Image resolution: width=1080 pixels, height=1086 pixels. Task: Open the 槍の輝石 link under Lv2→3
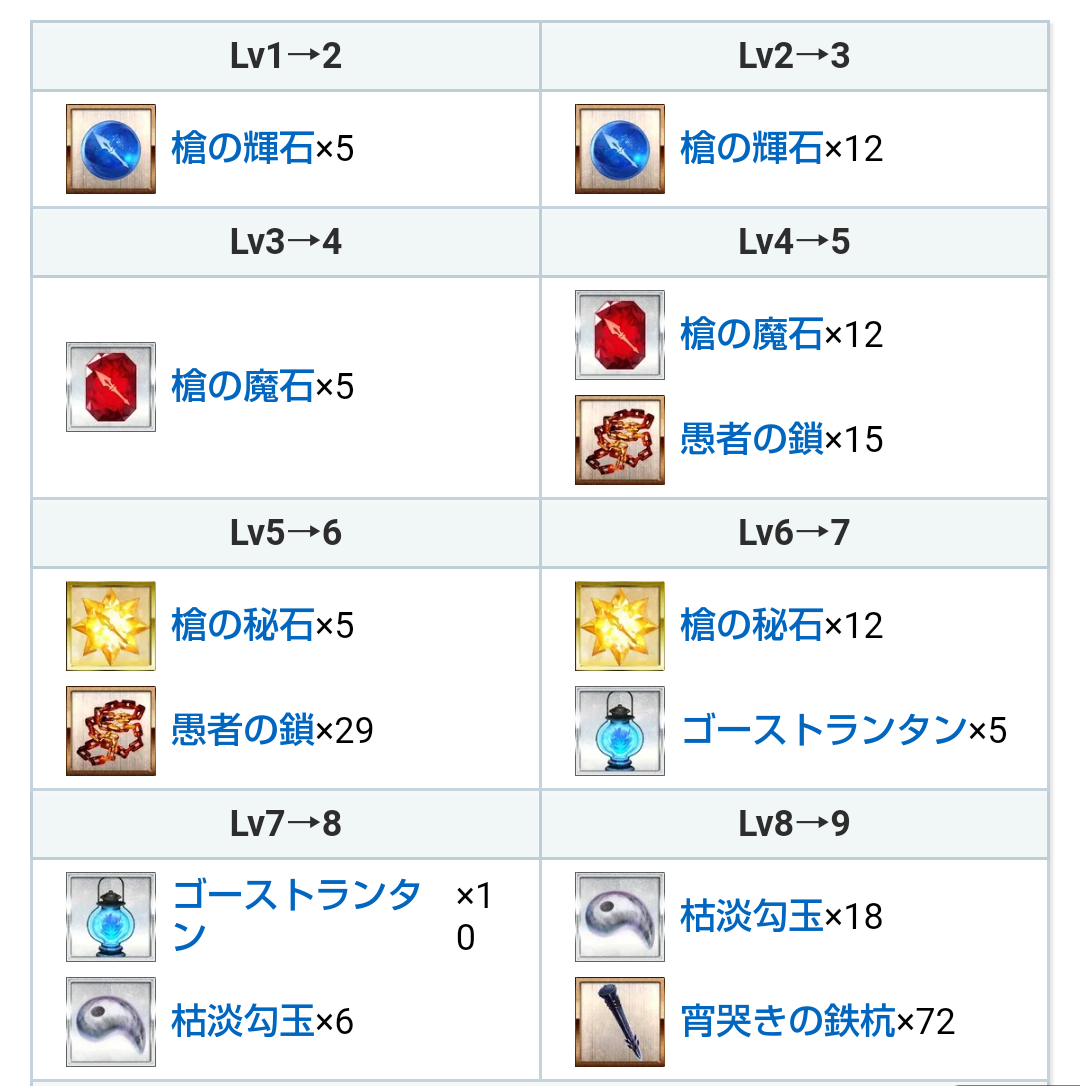(x=752, y=148)
